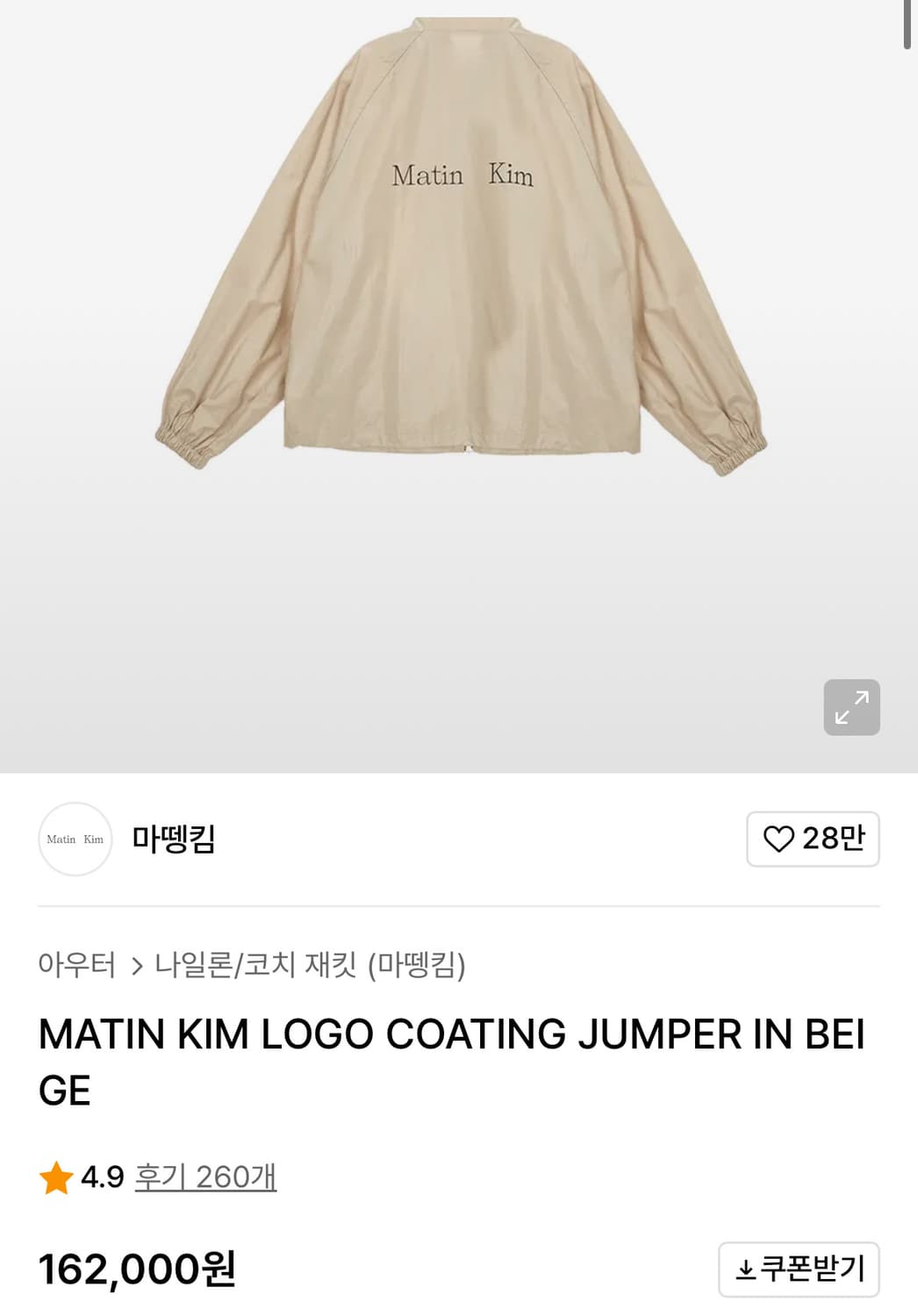The image size is (918, 1316).
Task: Tap the heart next to the 28만 follower count
Action: [x=780, y=840]
